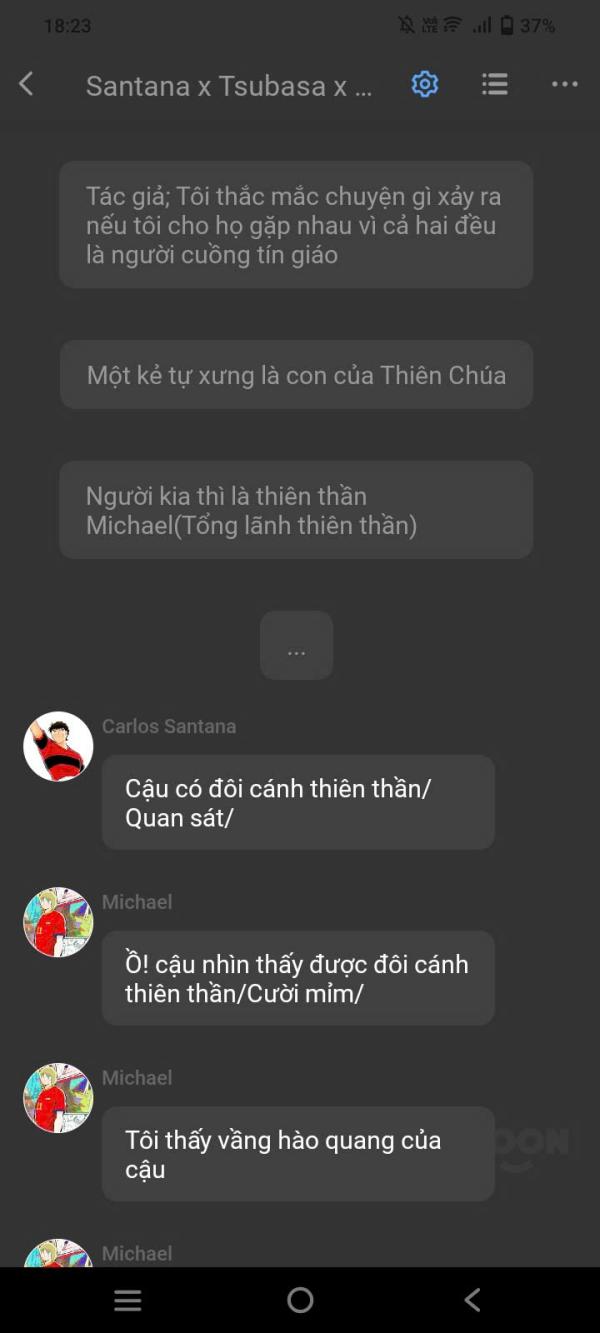Tap the system home button
600x1333 pixels.
point(300,1300)
